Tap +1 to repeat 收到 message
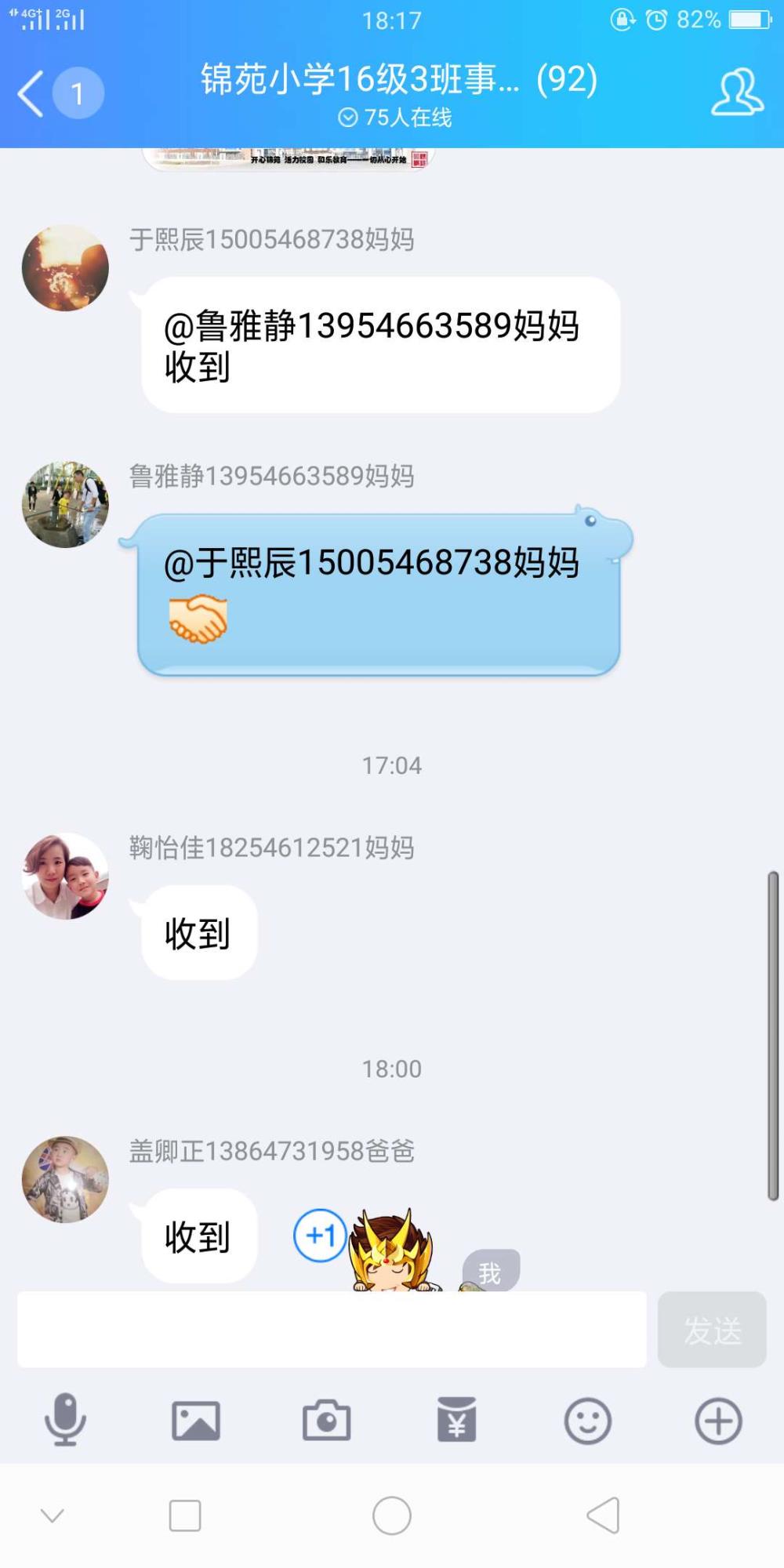The height and width of the screenshot is (1568, 784). point(320,1236)
